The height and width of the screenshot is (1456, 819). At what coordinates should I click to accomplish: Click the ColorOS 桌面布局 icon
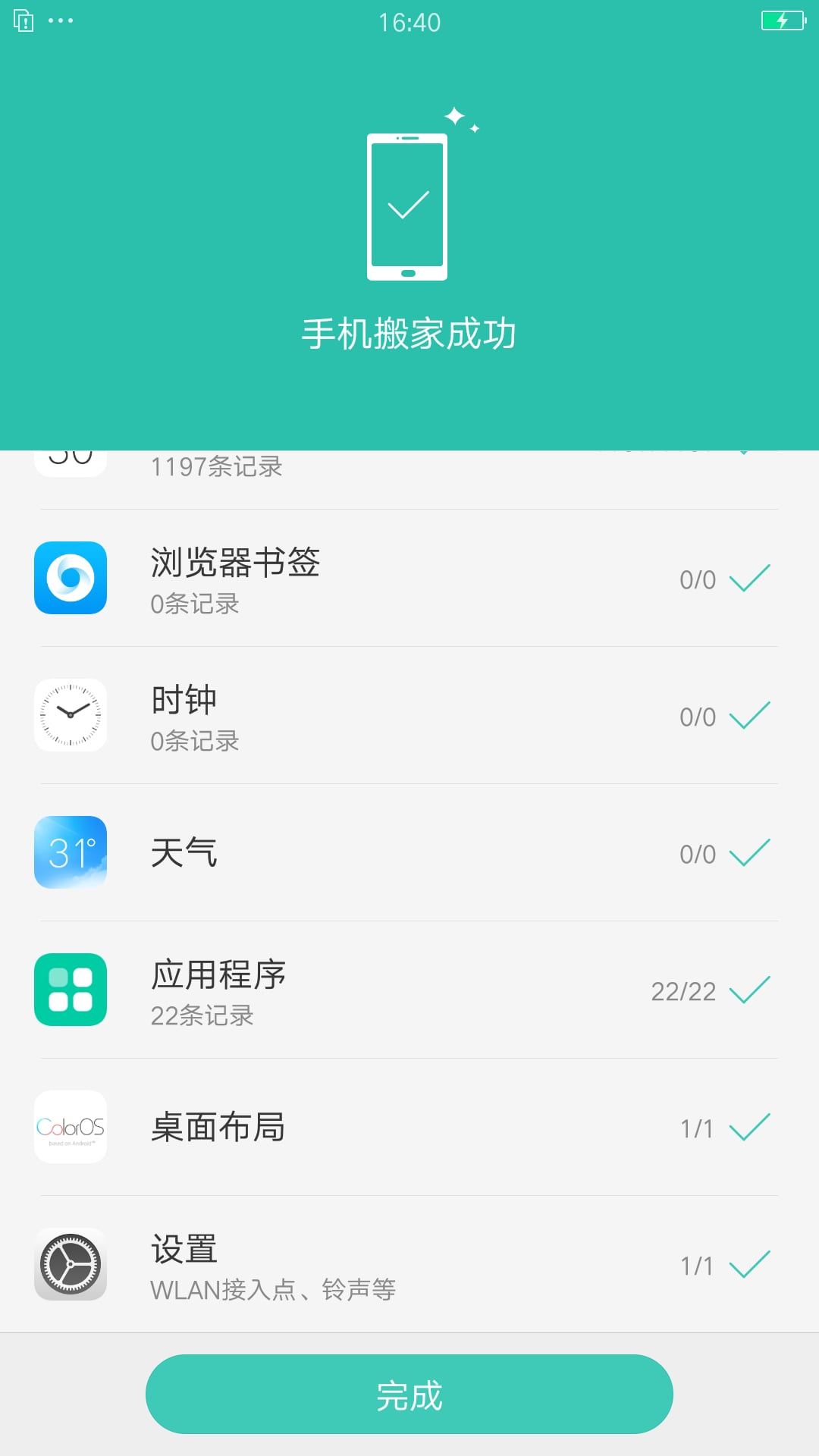[x=70, y=1127]
